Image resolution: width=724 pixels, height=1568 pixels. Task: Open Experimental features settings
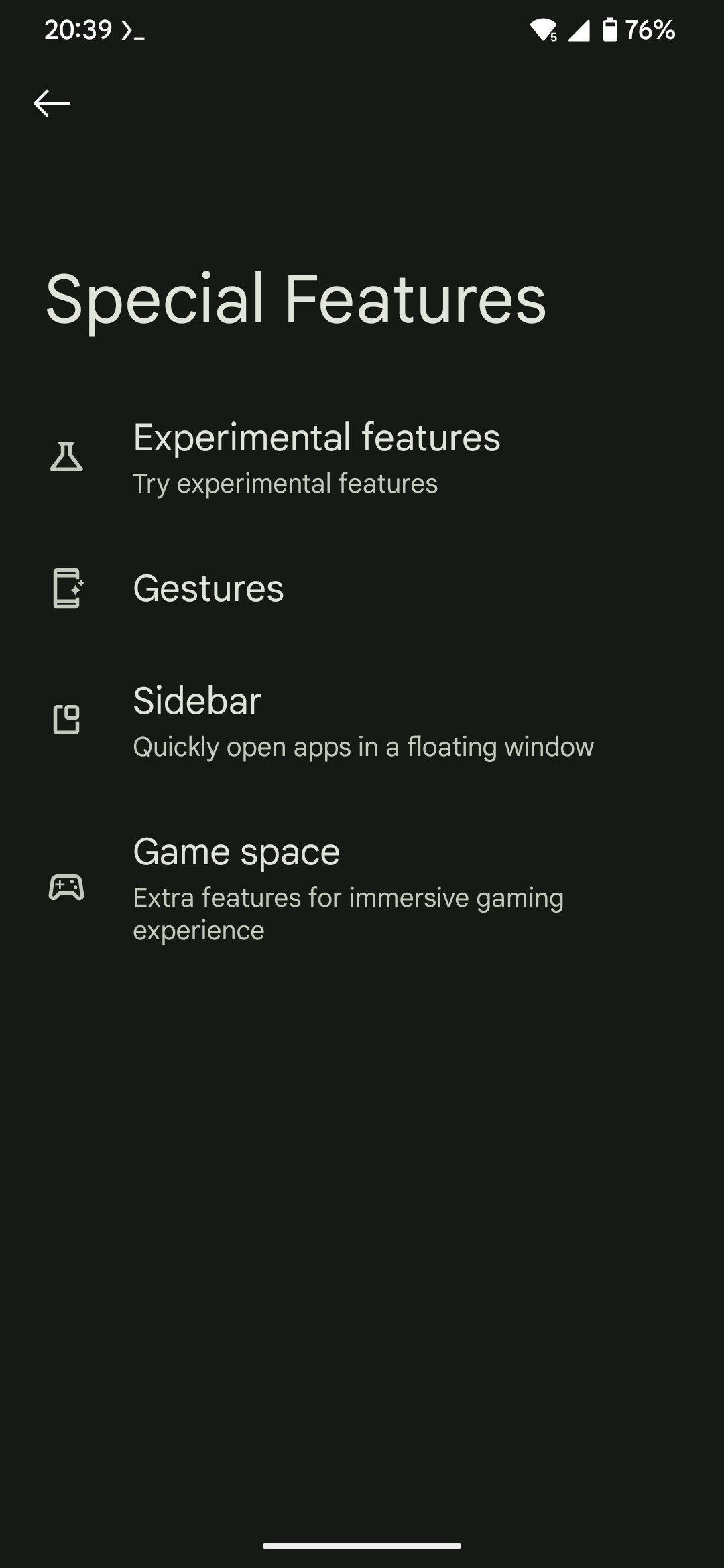(x=316, y=457)
